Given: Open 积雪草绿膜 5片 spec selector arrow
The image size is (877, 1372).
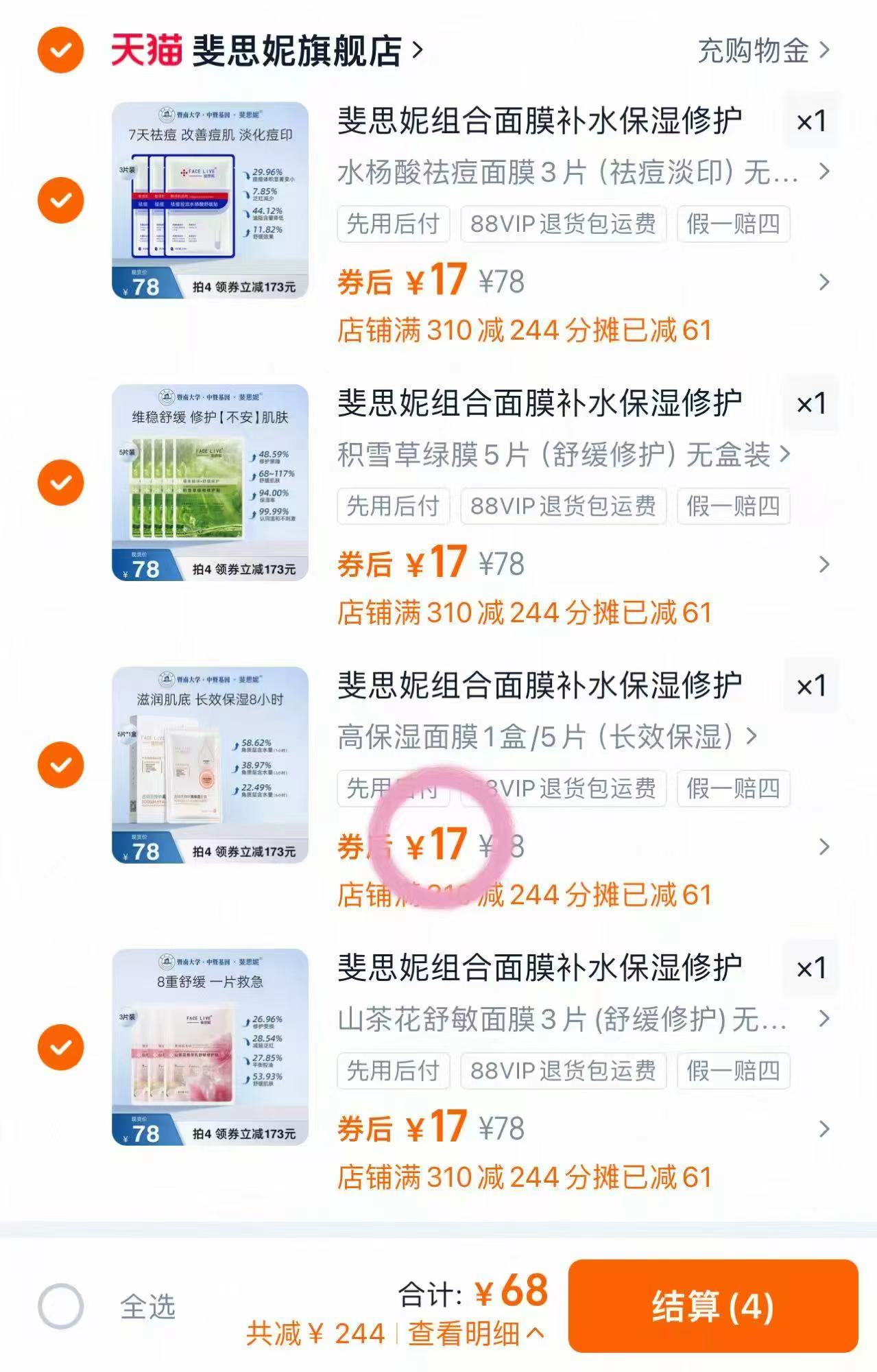Looking at the screenshot, I should [786, 456].
